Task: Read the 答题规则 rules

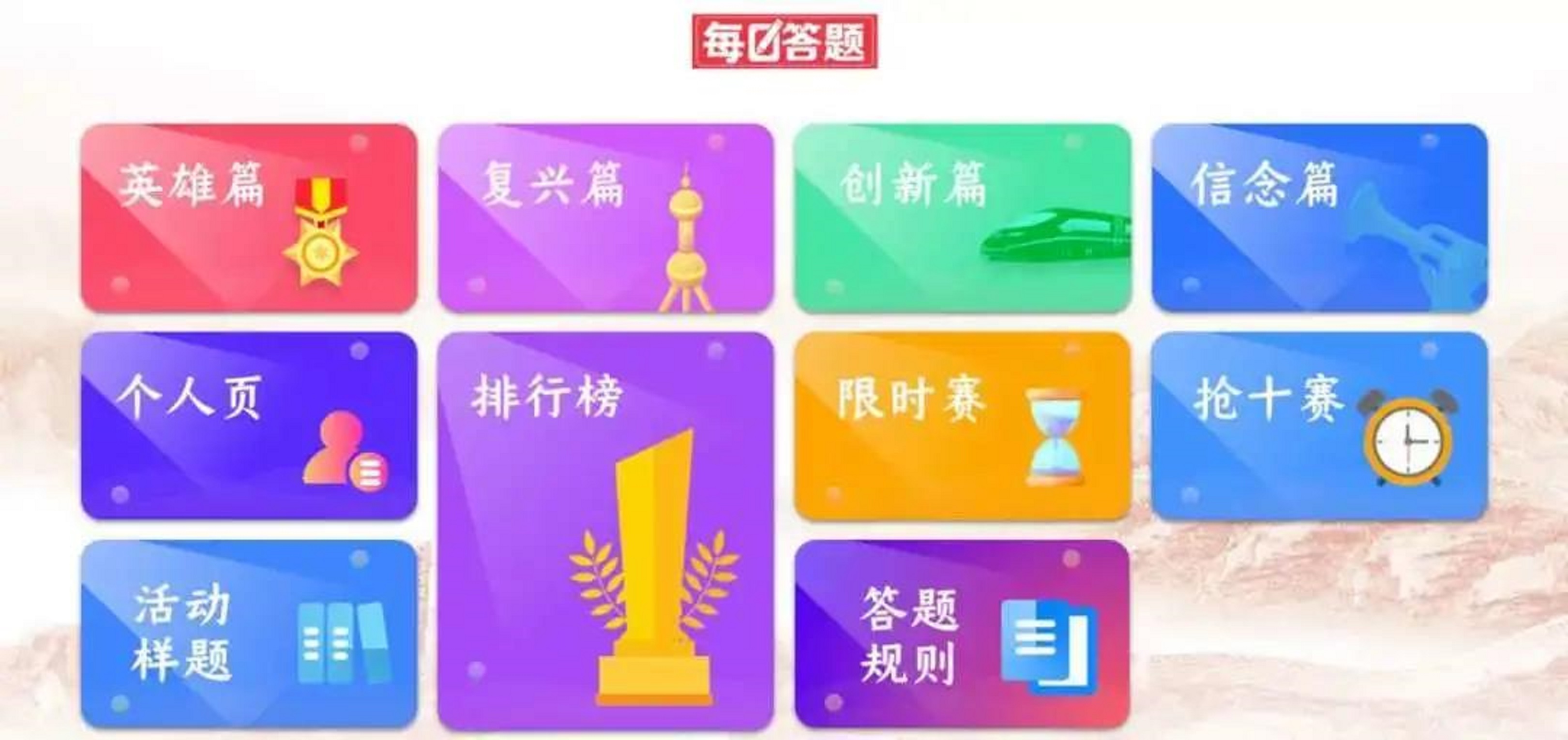Action: pos(963,634)
